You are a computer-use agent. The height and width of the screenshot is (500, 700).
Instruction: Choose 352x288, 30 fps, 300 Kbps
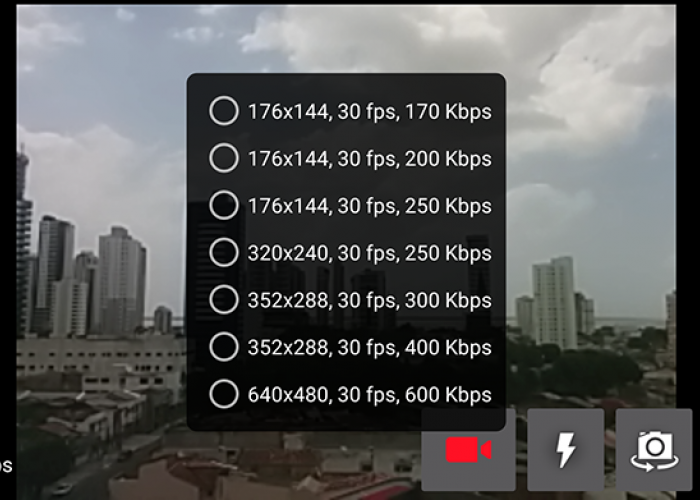(350, 300)
